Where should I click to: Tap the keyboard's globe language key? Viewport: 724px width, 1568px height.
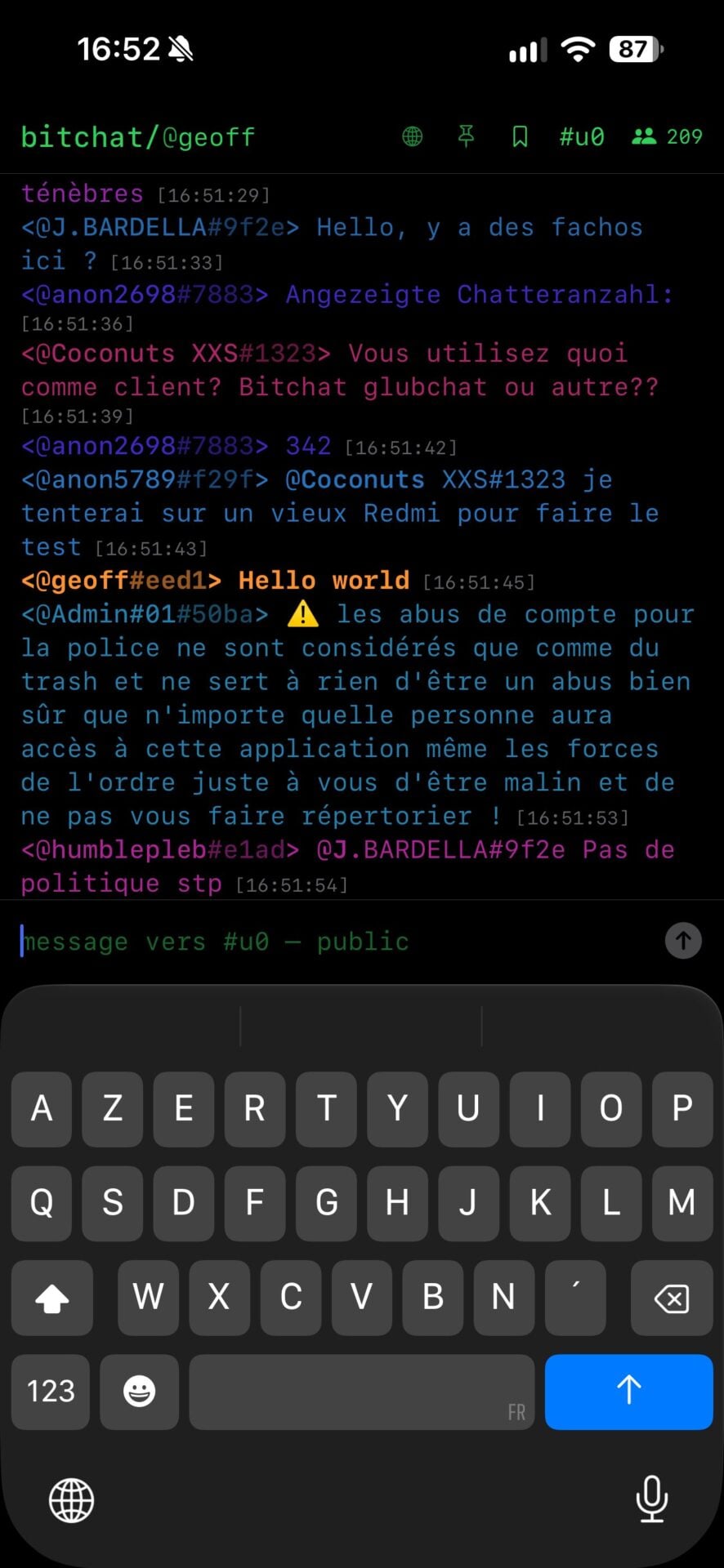click(72, 1500)
